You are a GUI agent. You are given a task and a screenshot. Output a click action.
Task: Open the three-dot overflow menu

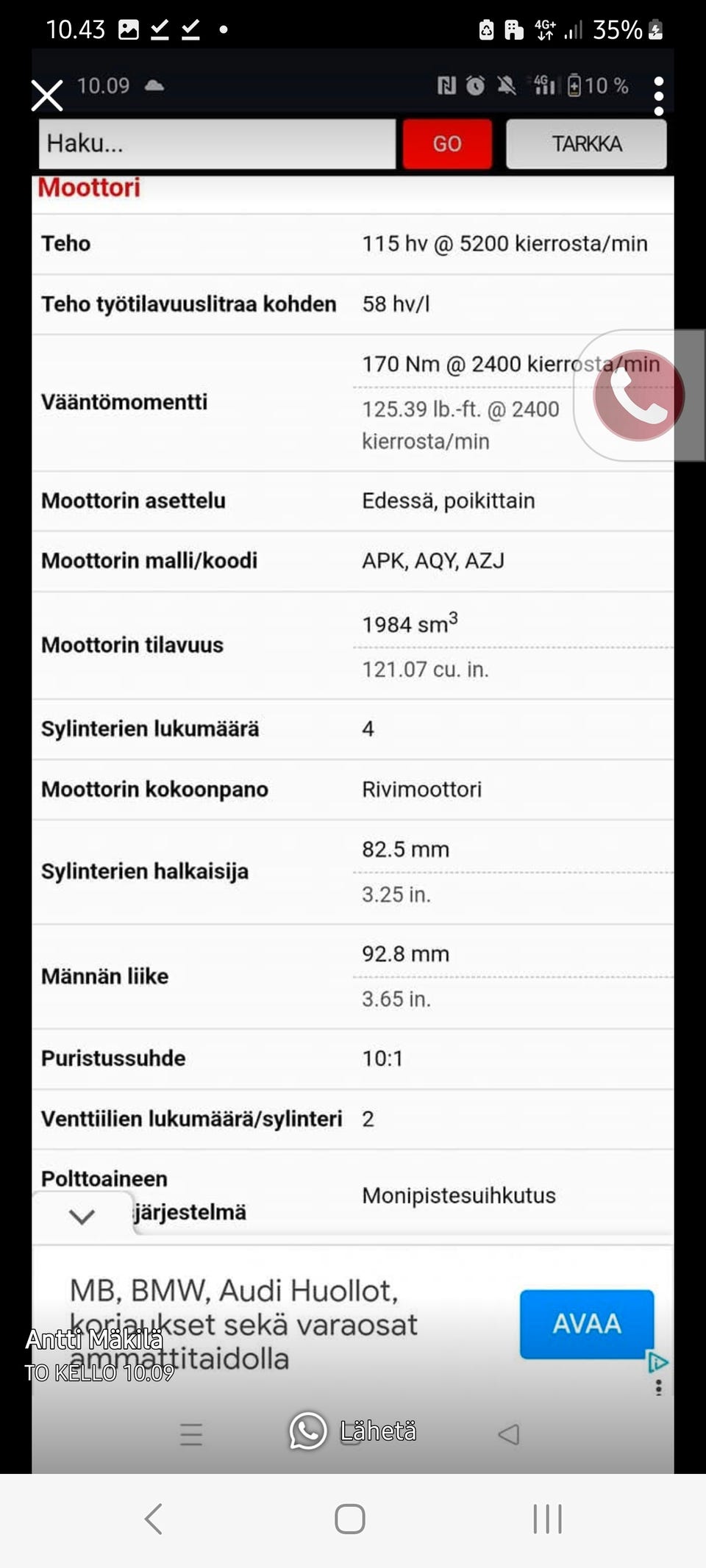coord(658,96)
